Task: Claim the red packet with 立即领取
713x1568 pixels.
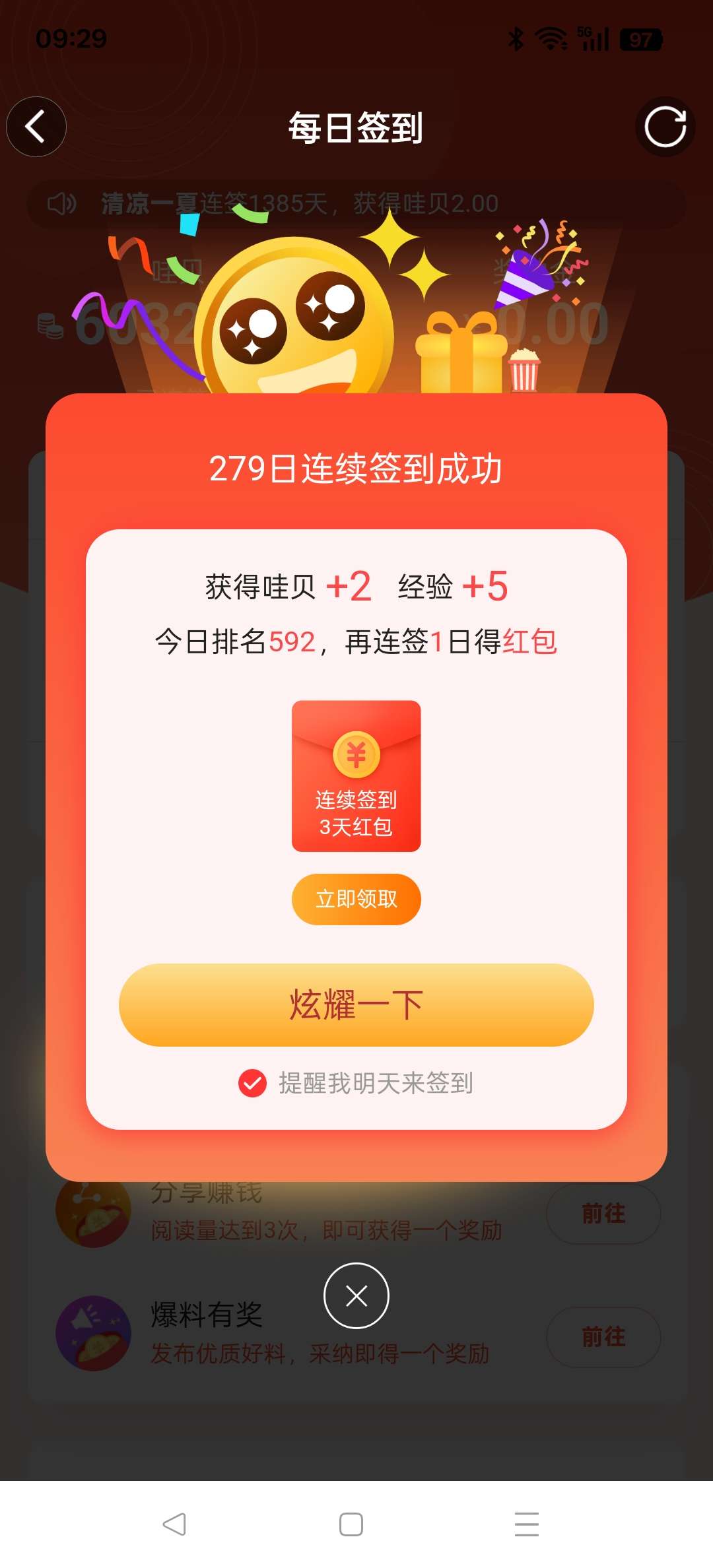Action: 356,899
